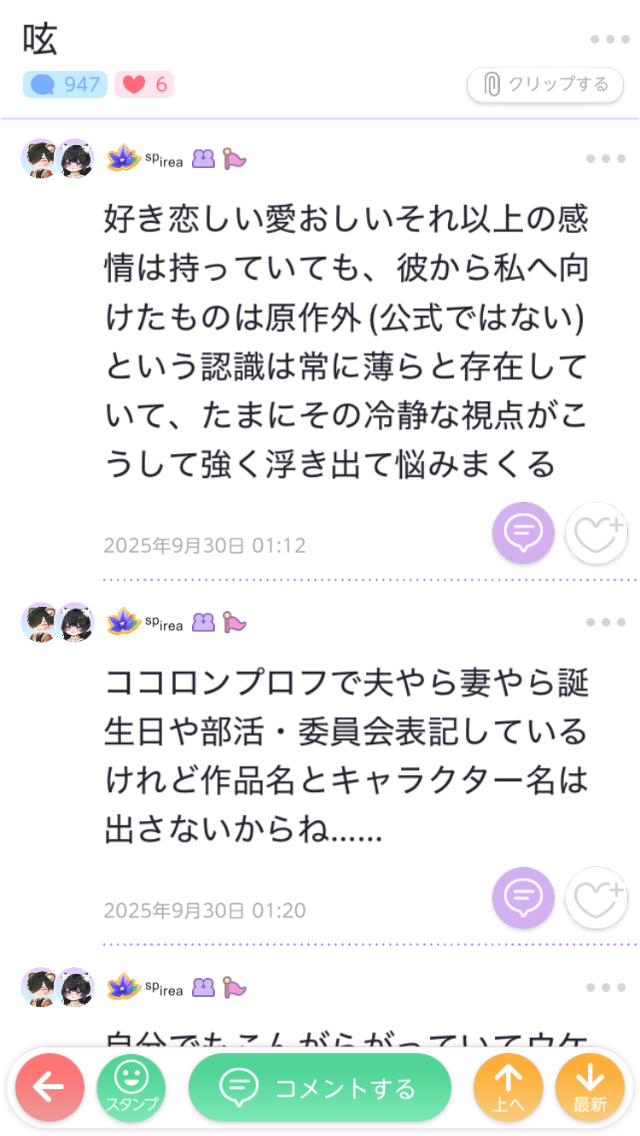Go back with the red arrow button
Screen dimensions: 640x1136
point(49,1088)
